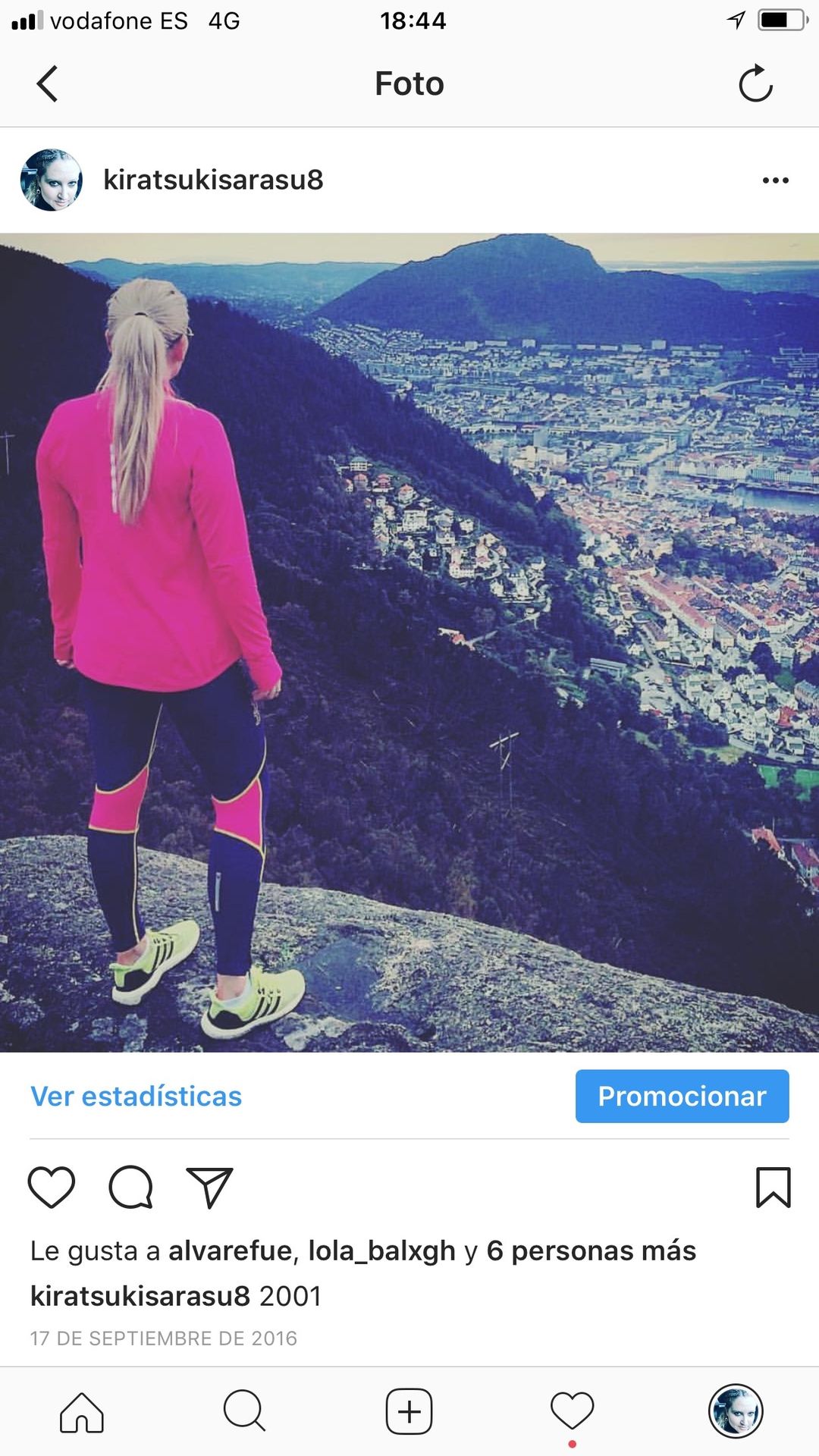Save the post with the bookmark icon

click(x=773, y=1187)
